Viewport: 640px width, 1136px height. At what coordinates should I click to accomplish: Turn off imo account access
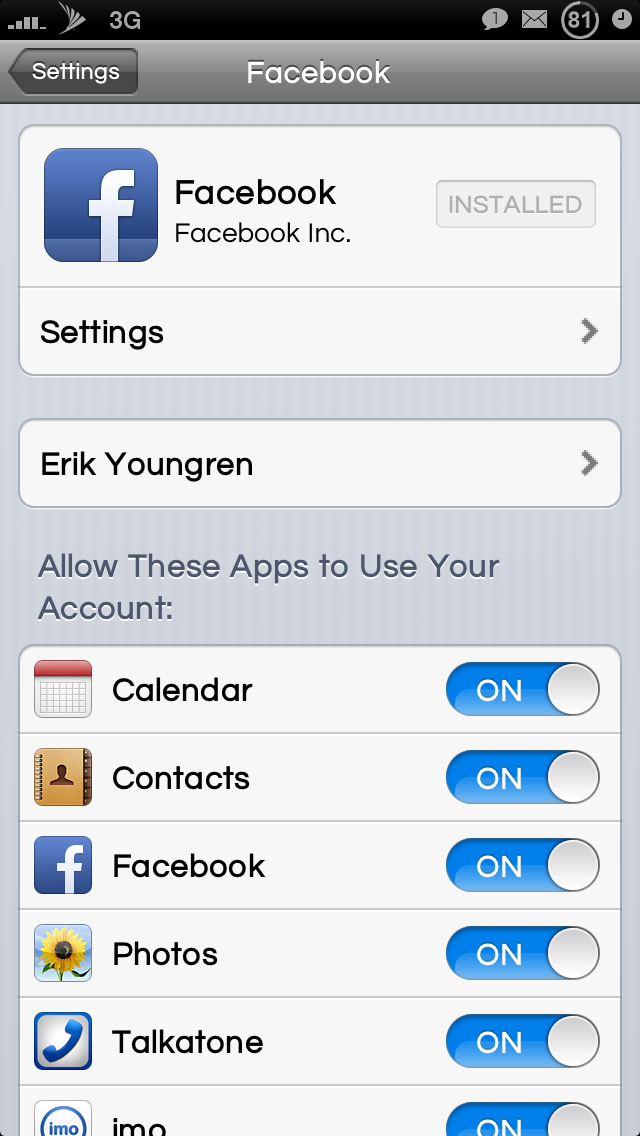523,1119
